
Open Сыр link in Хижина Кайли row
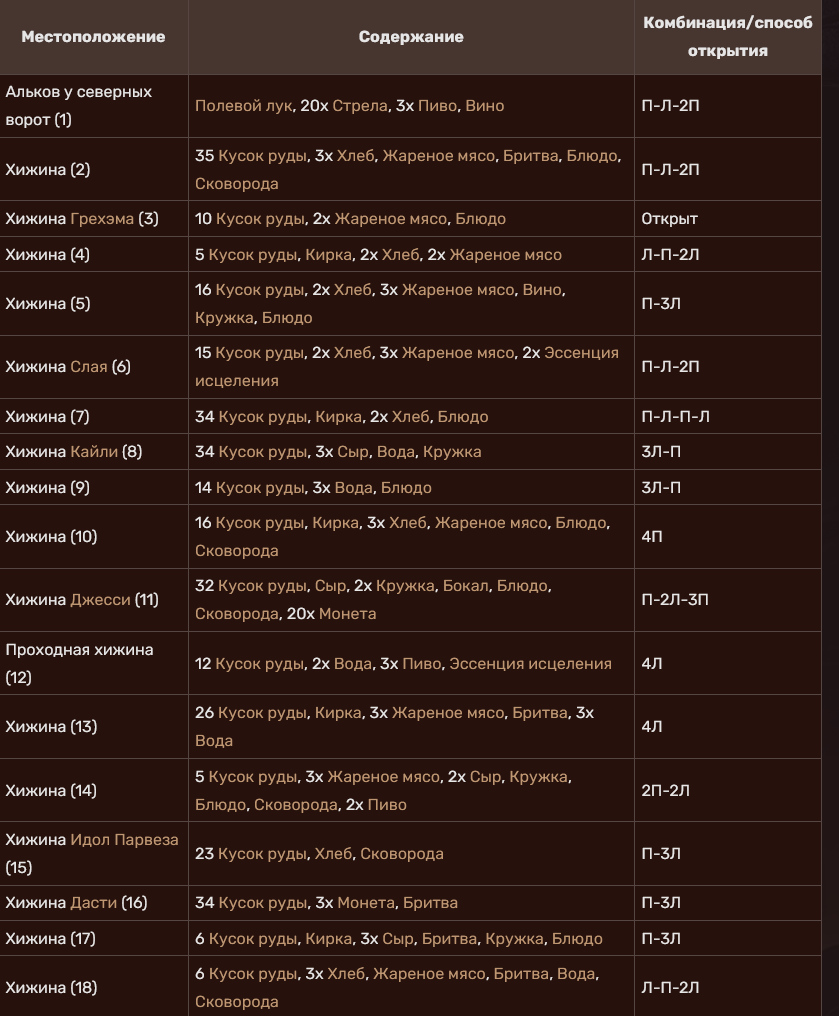[x=353, y=452]
